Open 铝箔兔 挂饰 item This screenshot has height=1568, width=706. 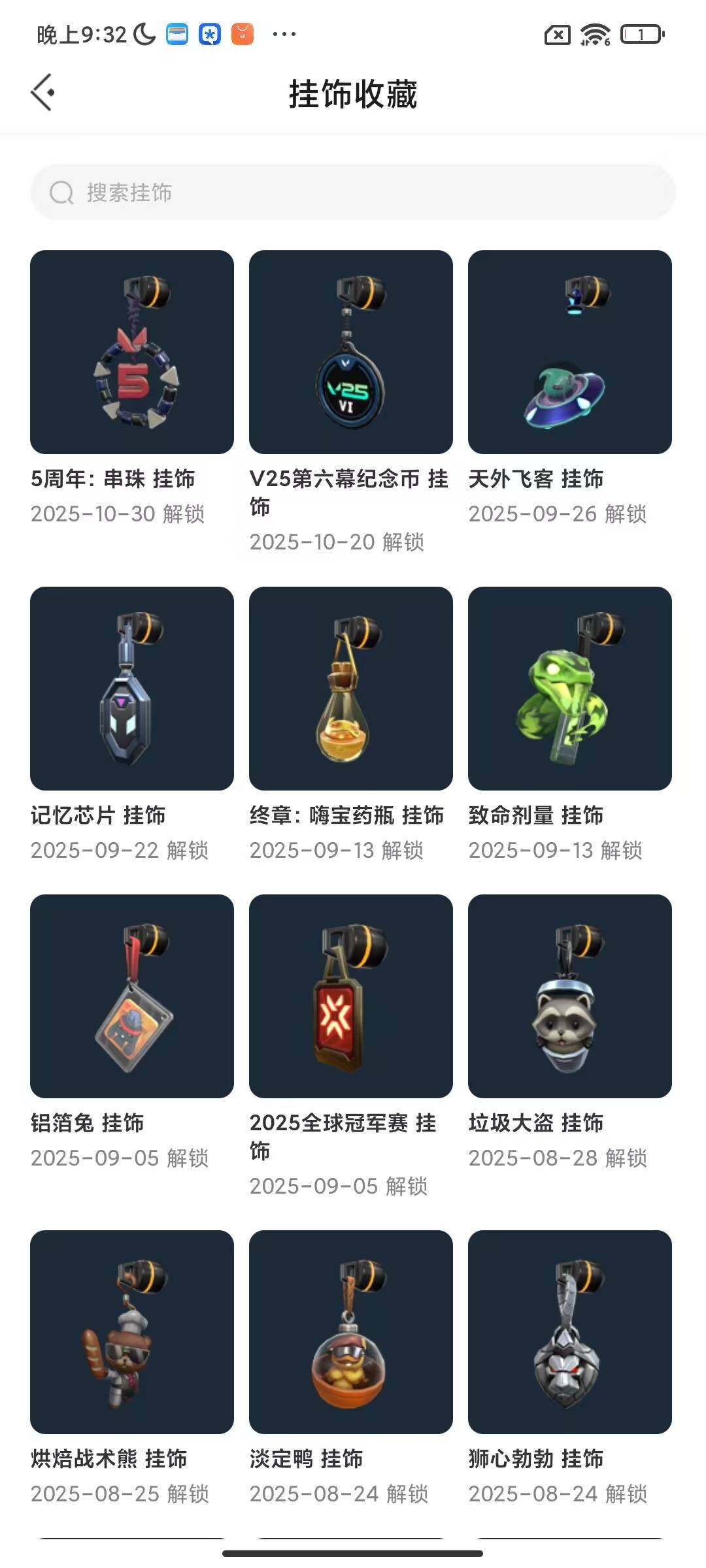(132, 996)
